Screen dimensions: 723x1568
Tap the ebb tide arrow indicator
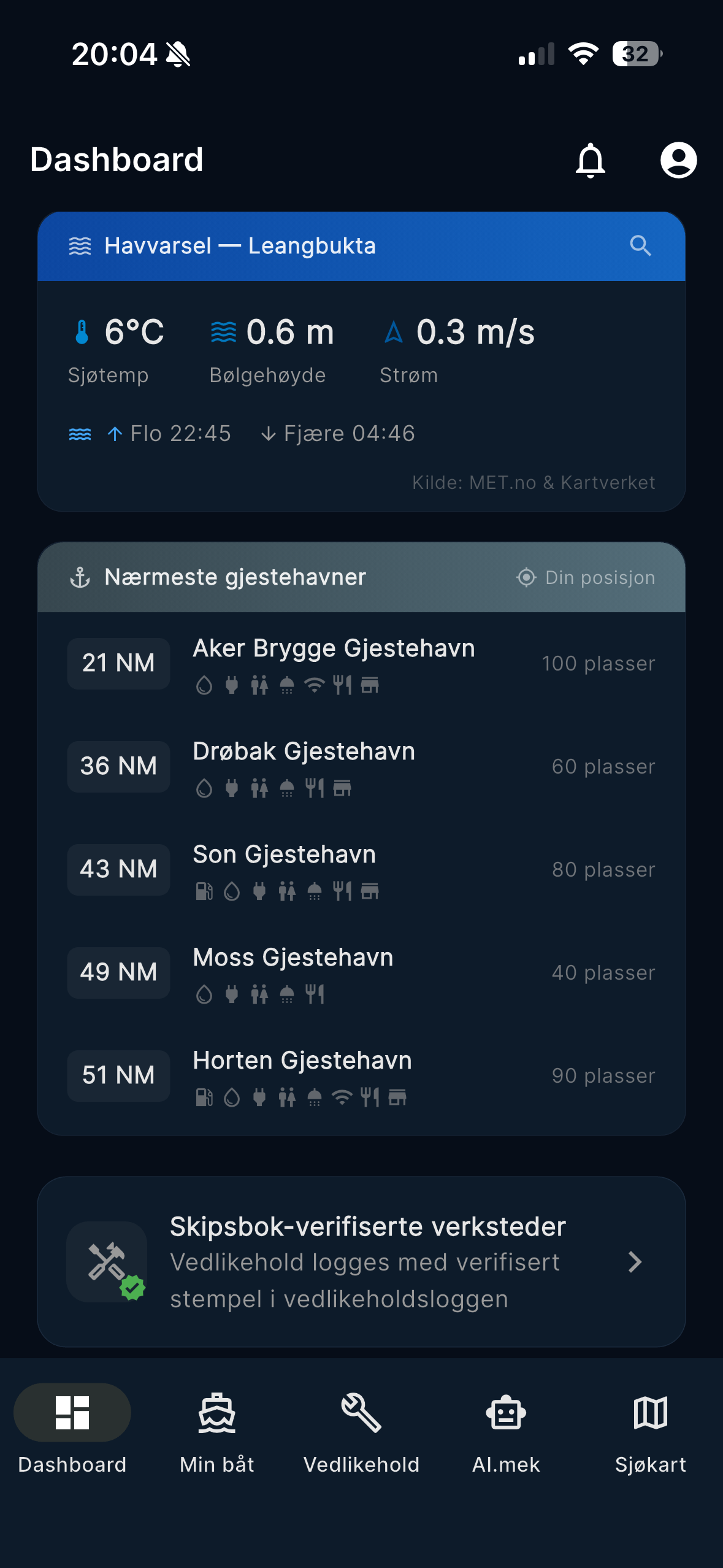click(268, 433)
